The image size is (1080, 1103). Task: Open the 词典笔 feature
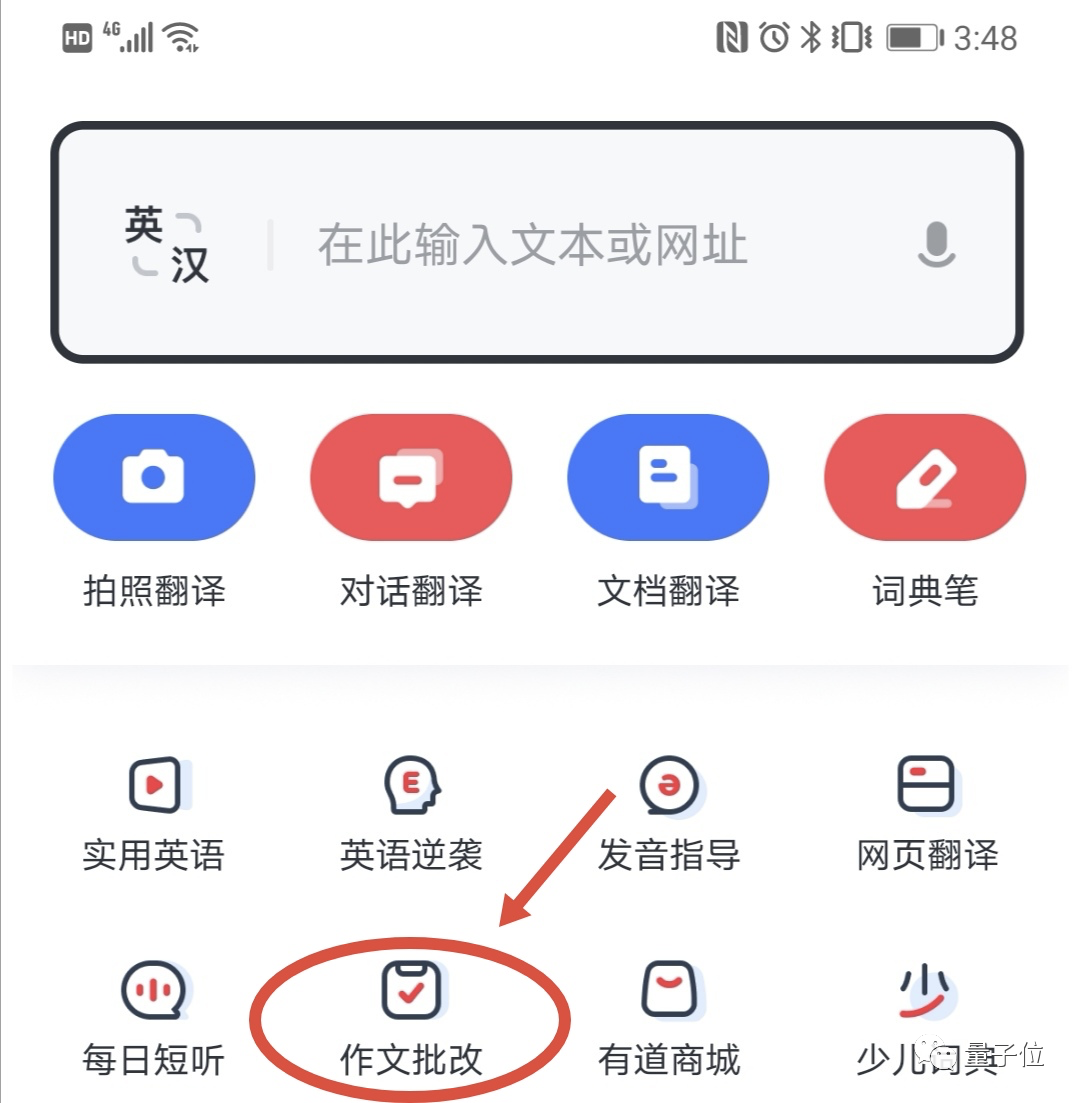925,478
